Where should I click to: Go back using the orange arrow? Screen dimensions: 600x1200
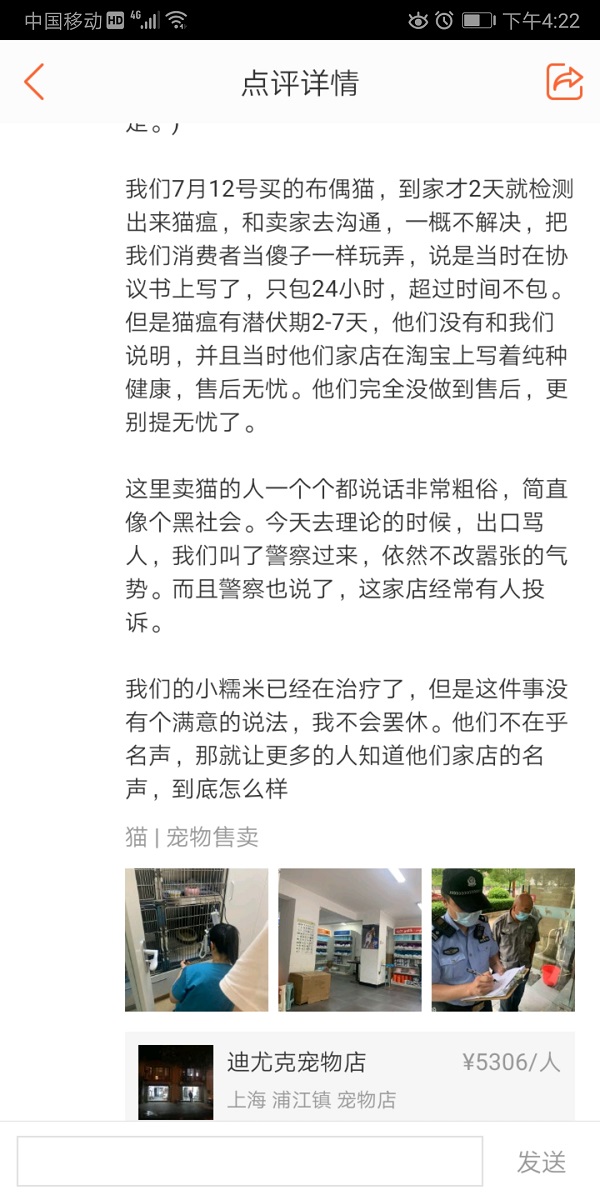point(34,82)
